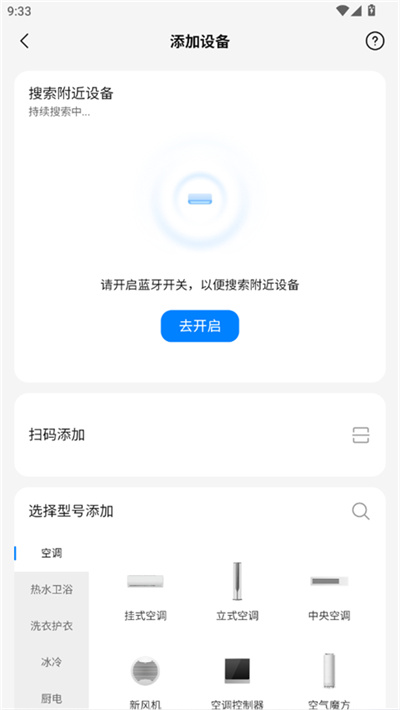Tap the 去开启 button to enable Bluetooth
The width and height of the screenshot is (400, 710).
coord(200,326)
